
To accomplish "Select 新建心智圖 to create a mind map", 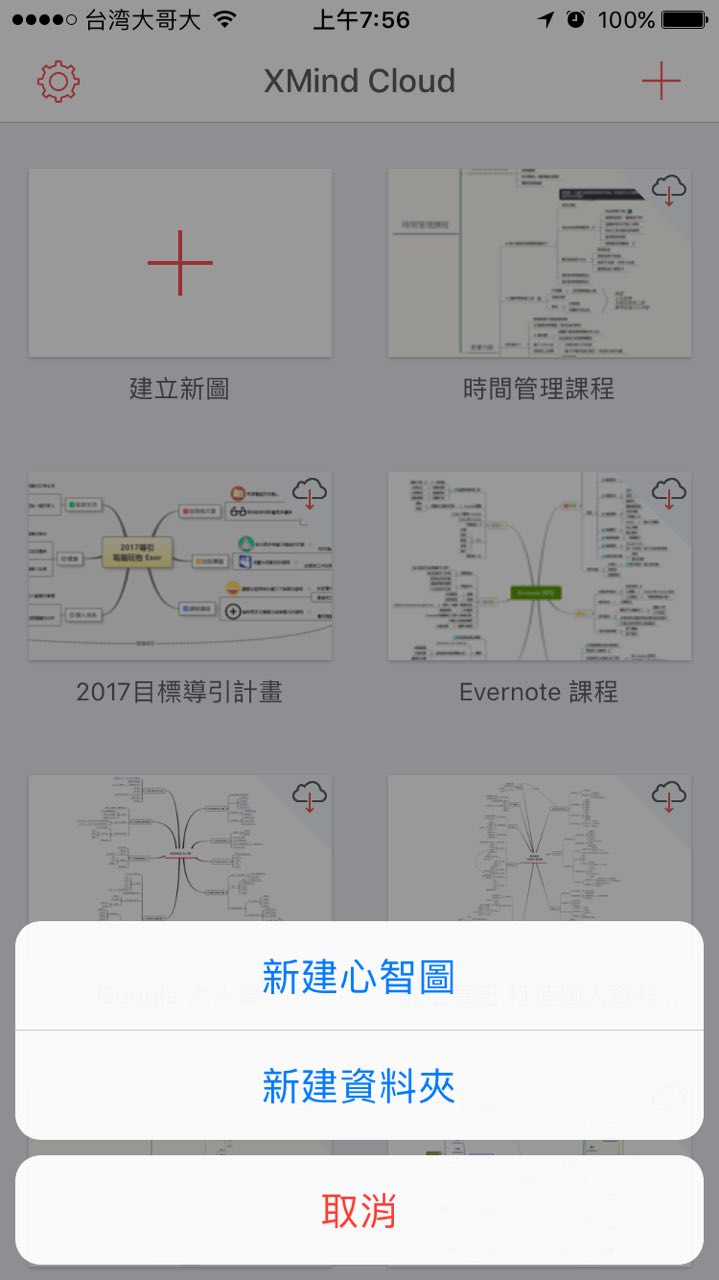I will tap(359, 976).
